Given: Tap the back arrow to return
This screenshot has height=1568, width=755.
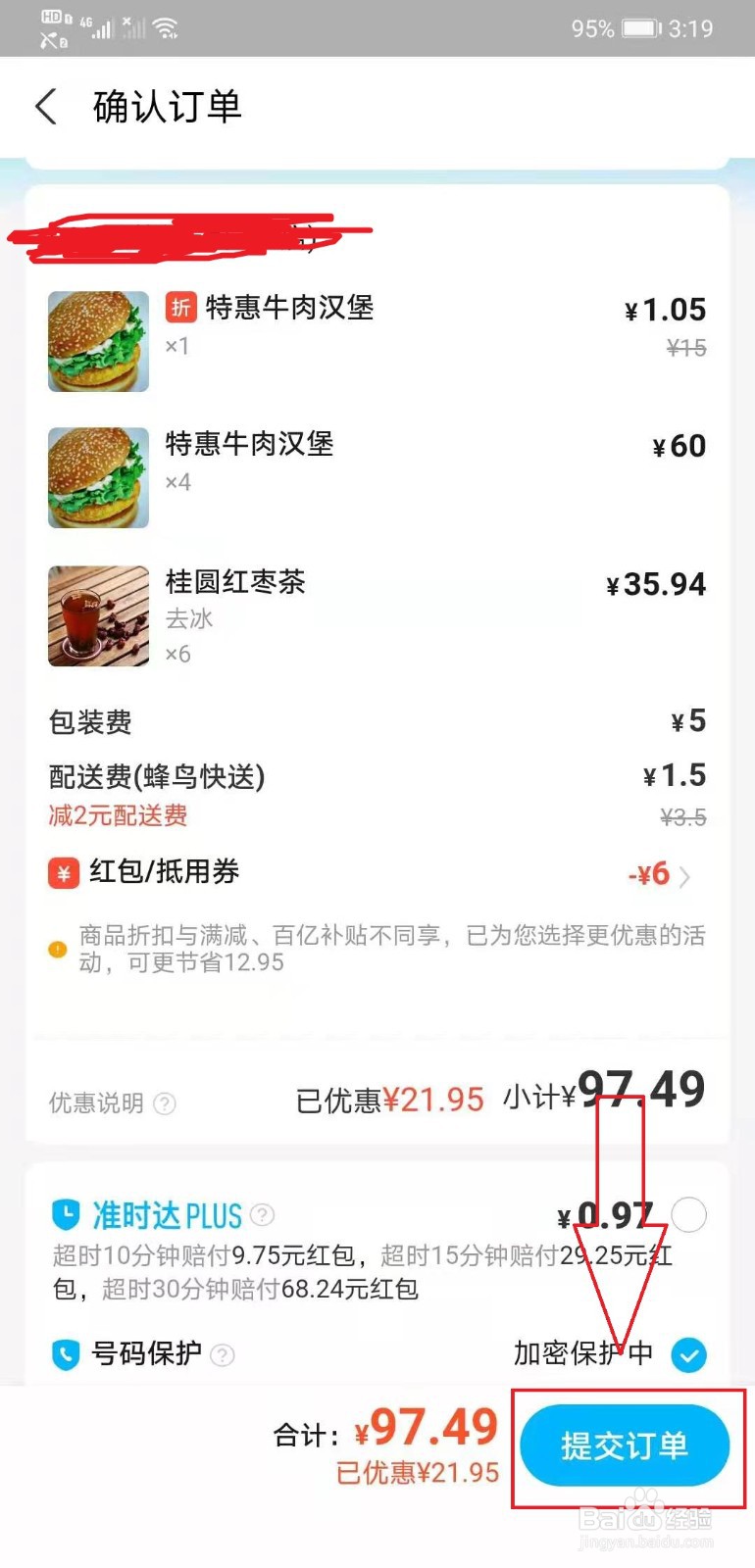Looking at the screenshot, I should [45, 106].
